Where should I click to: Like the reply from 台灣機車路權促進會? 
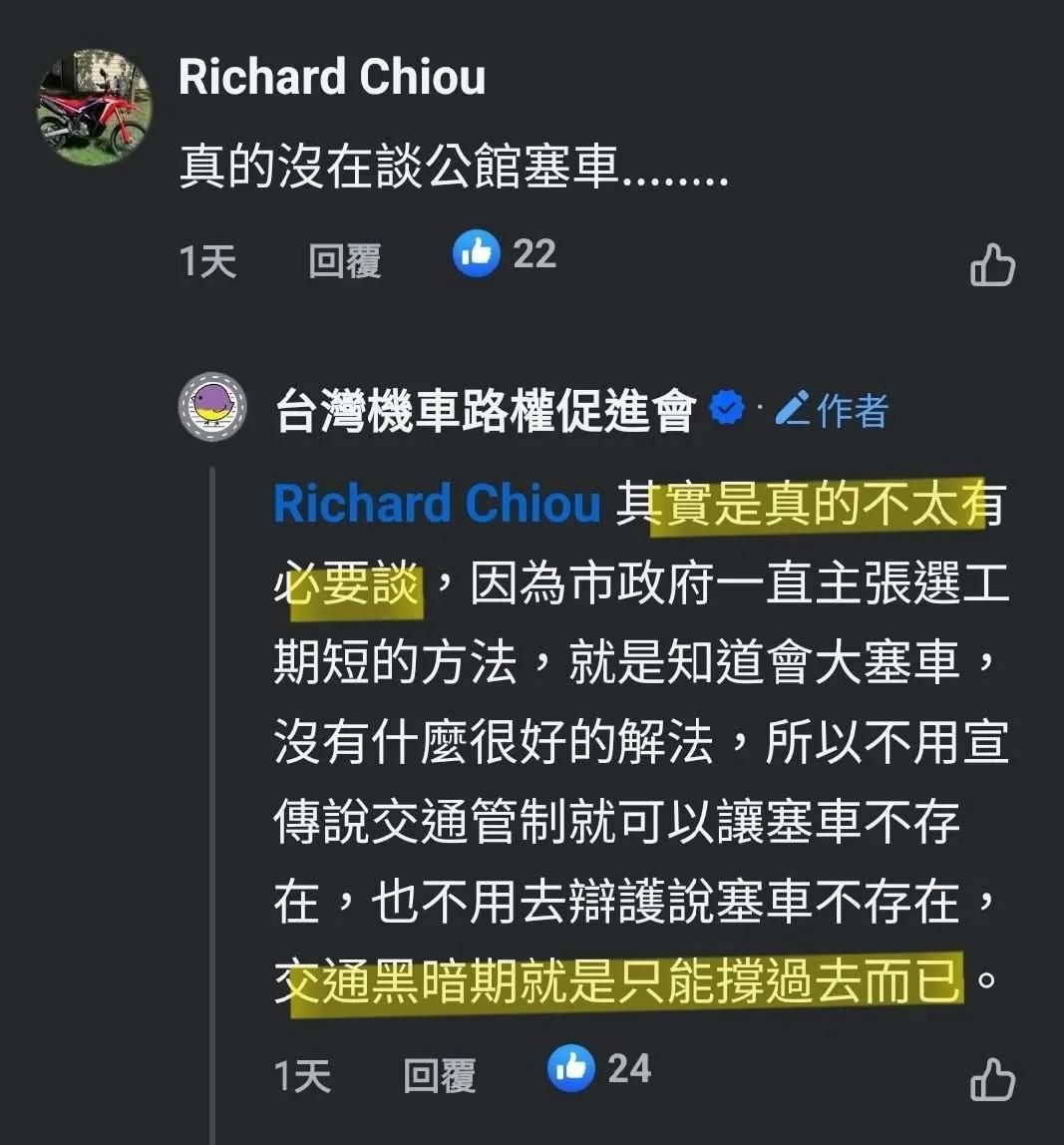click(x=992, y=1079)
